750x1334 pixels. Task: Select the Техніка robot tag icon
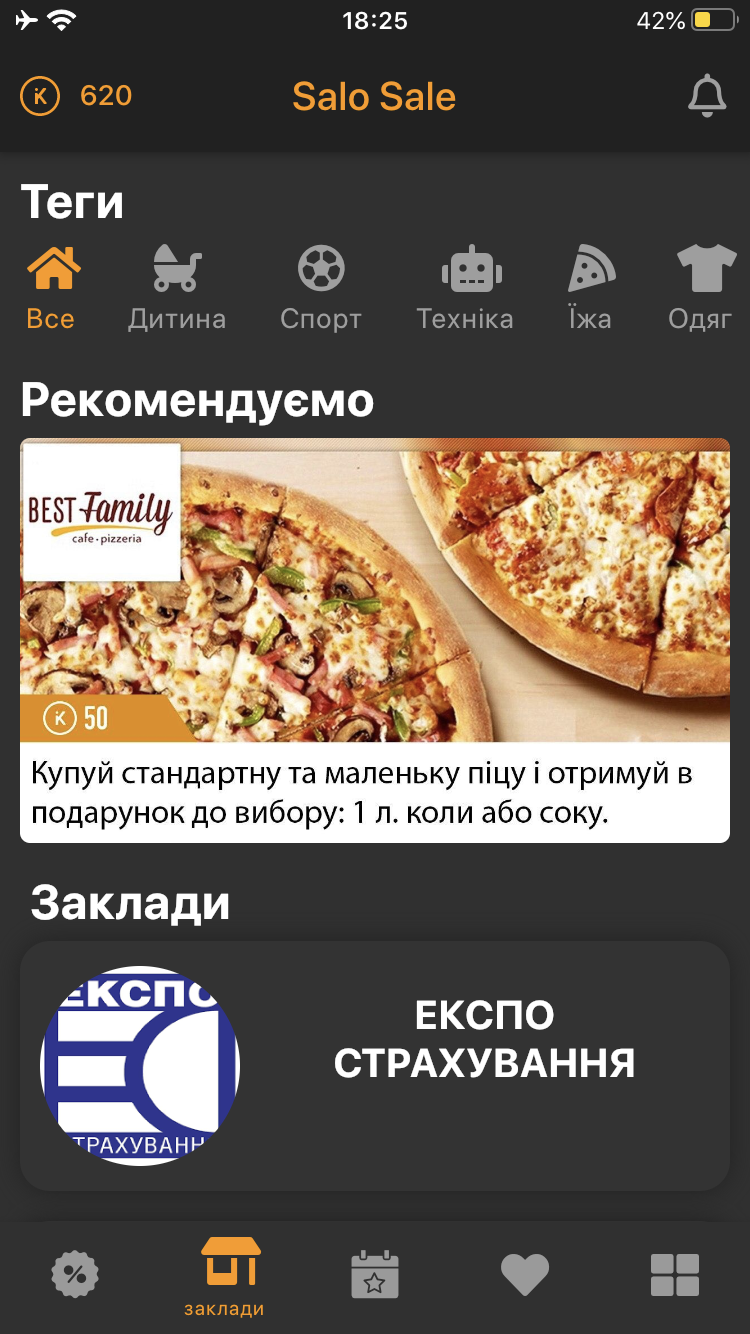click(x=465, y=268)
